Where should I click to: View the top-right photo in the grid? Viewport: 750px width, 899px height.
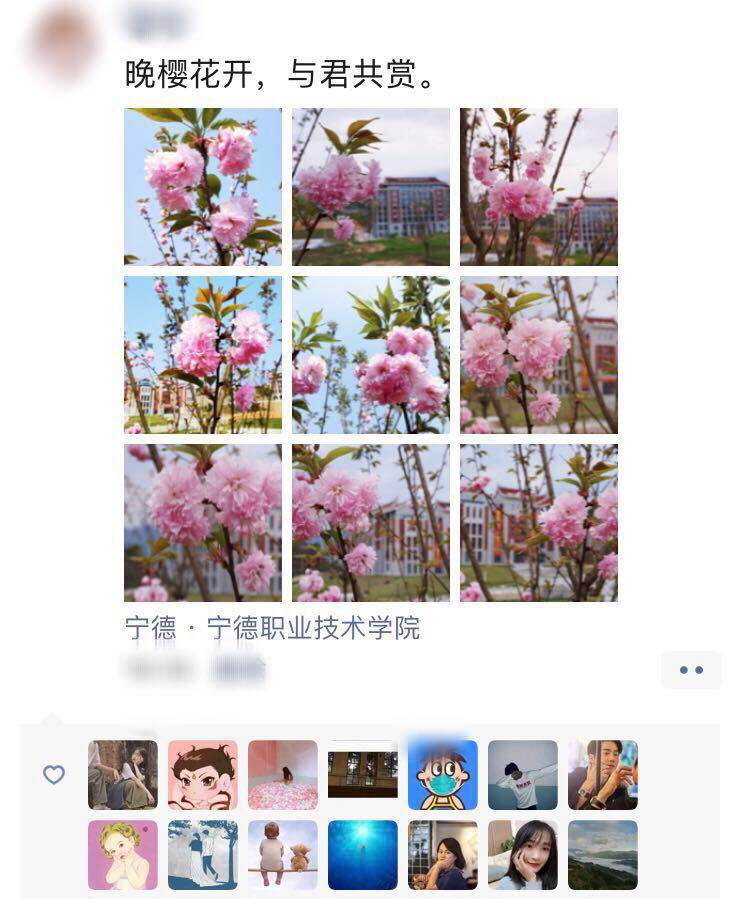point(539,187)
